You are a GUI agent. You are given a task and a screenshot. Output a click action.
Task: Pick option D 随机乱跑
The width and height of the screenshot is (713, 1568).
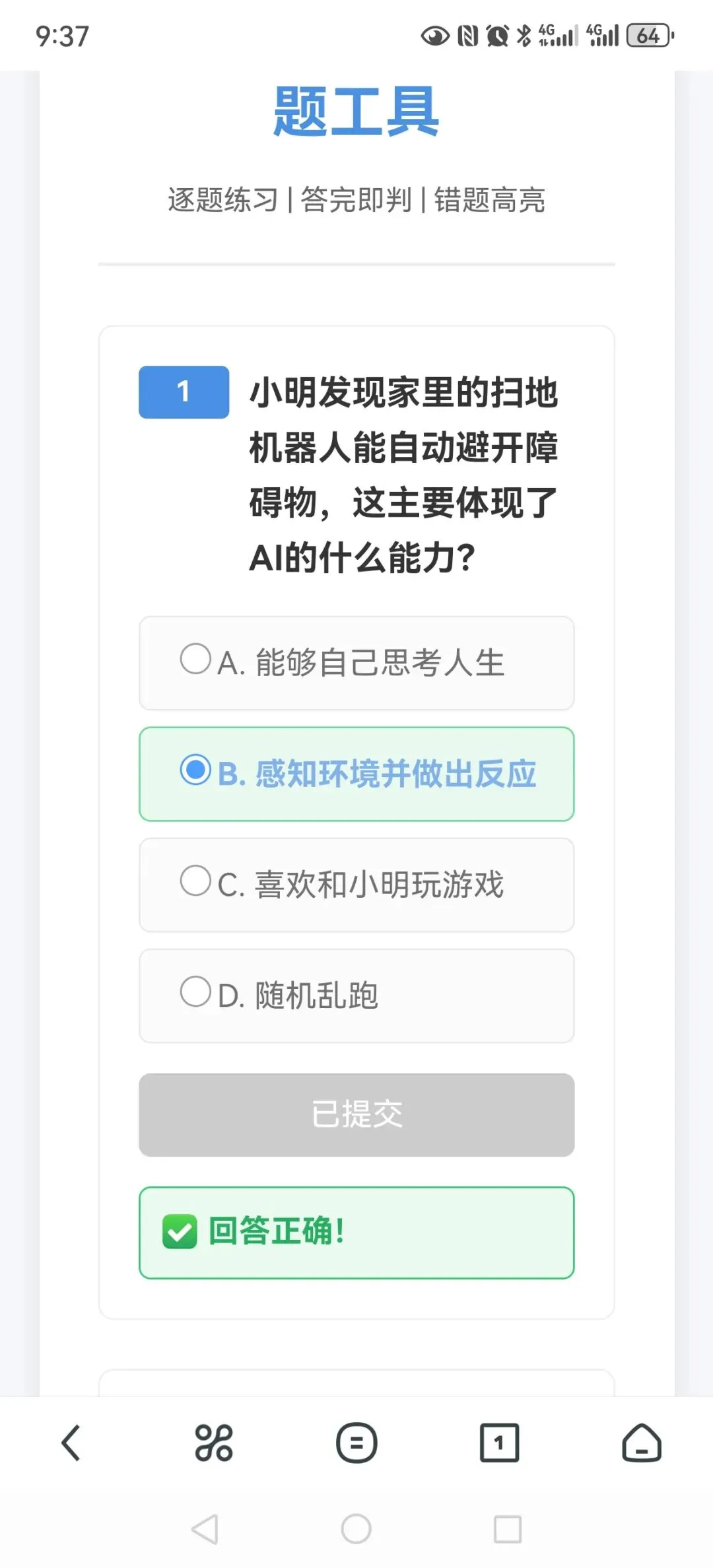[356, 996]
